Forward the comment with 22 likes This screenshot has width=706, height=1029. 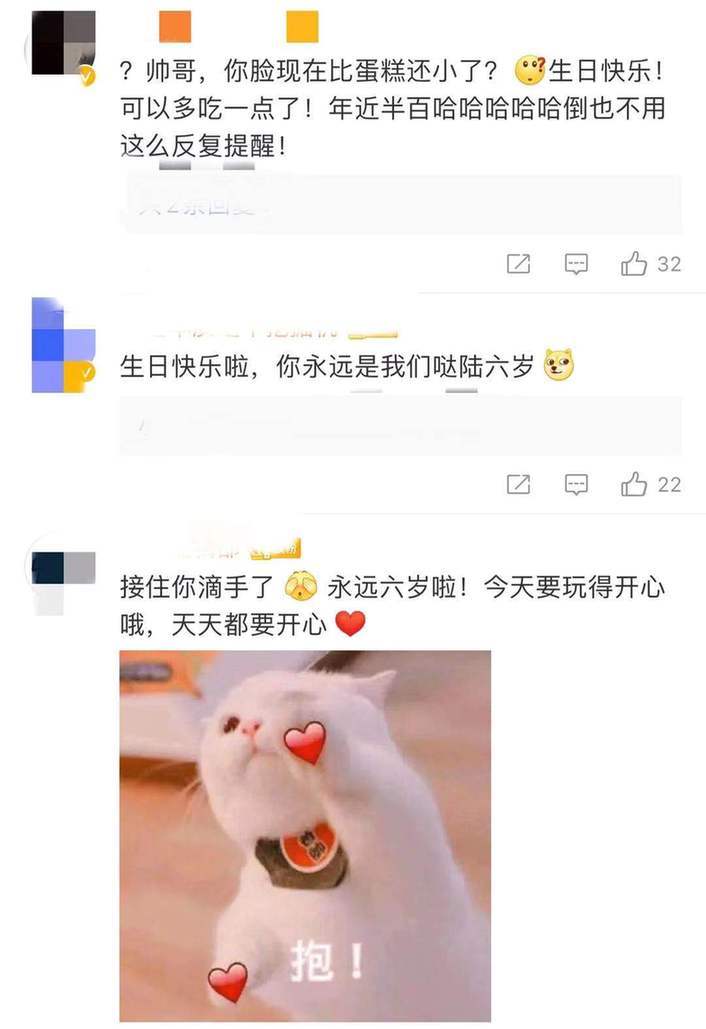click(518, 485)
